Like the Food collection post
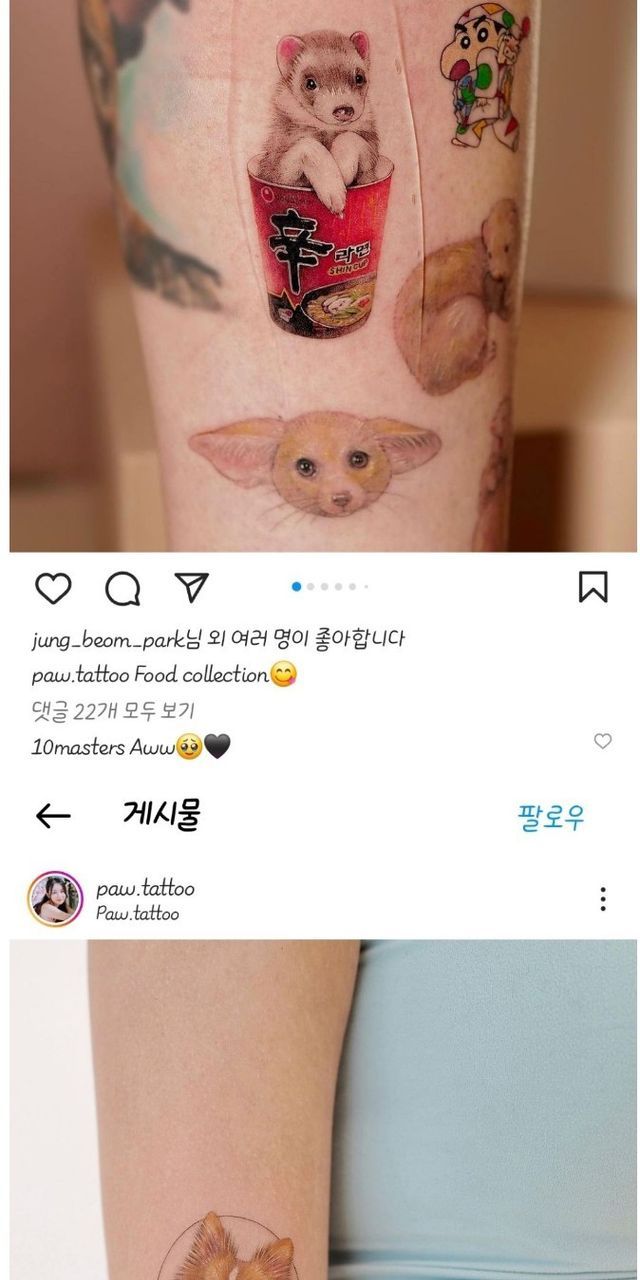Screen dimensions: 640x1280 tap(53, 588)
